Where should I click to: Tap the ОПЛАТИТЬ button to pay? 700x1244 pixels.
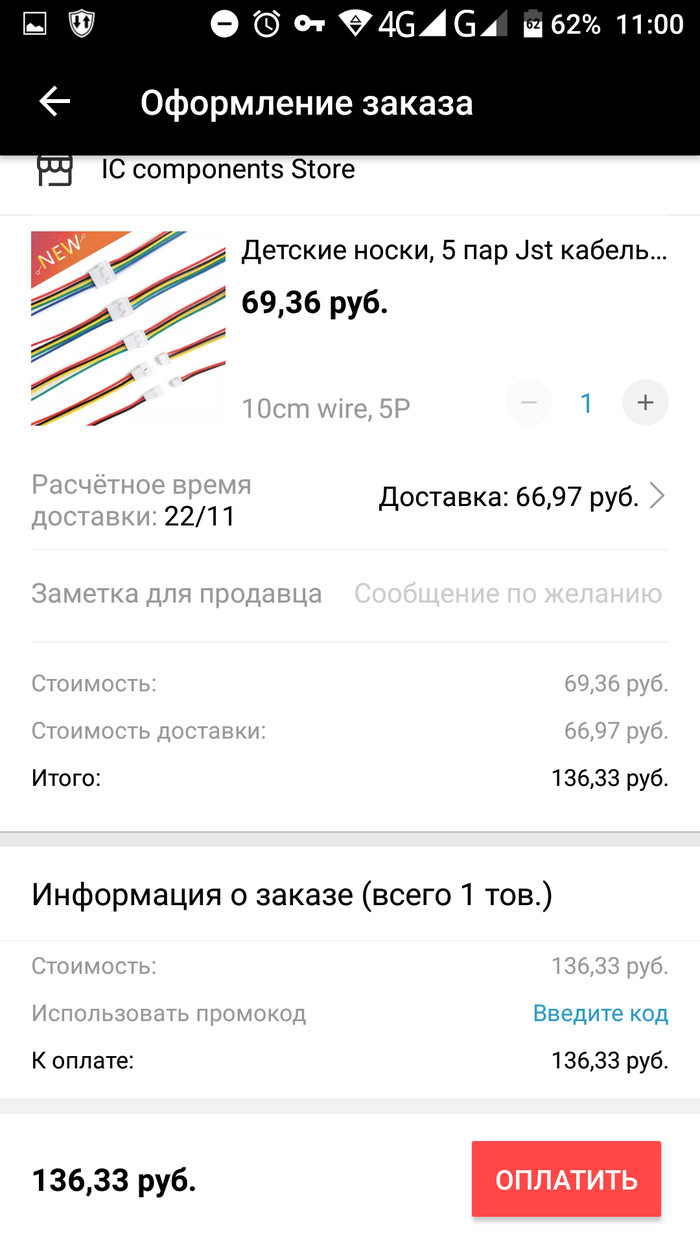[566, 1179]
